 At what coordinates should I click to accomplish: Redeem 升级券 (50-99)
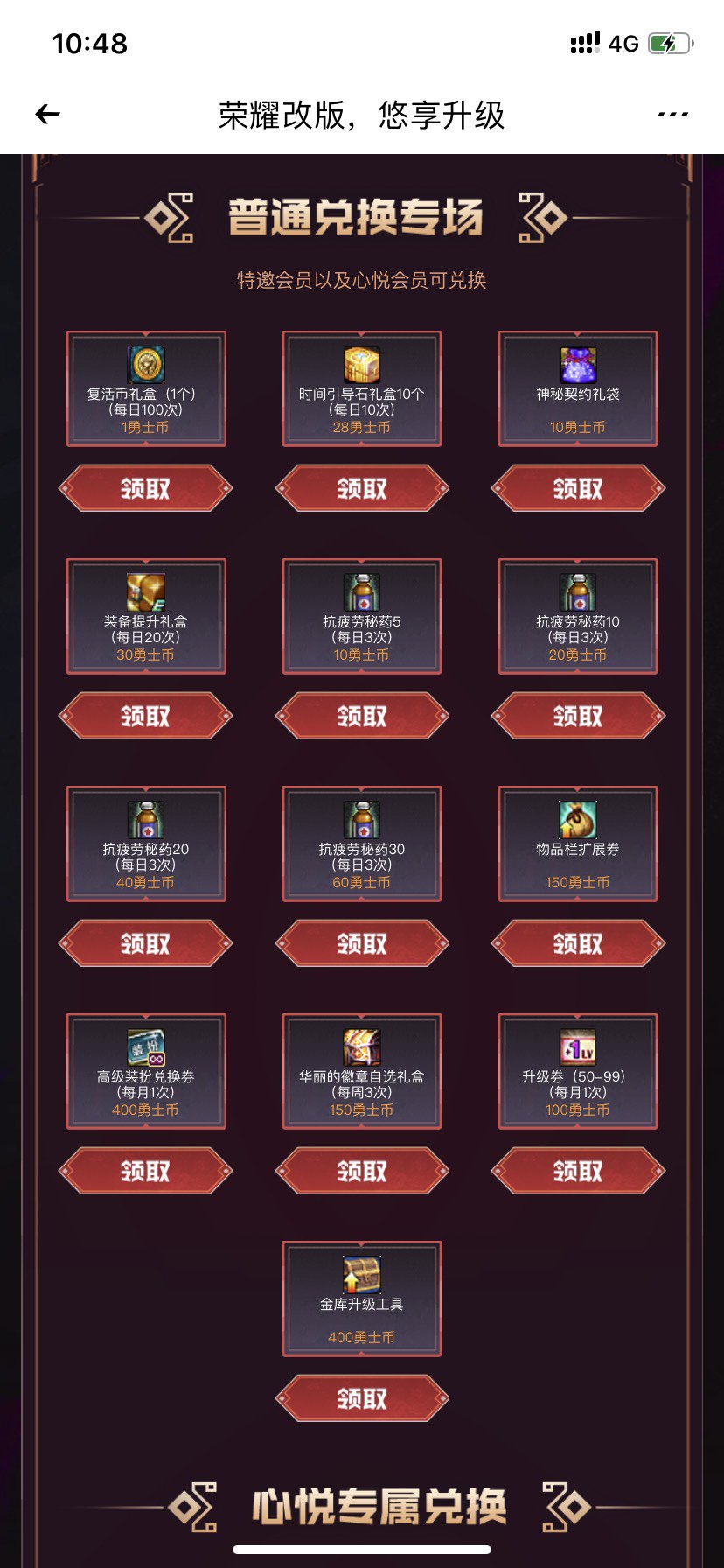tap(578, 1171)
